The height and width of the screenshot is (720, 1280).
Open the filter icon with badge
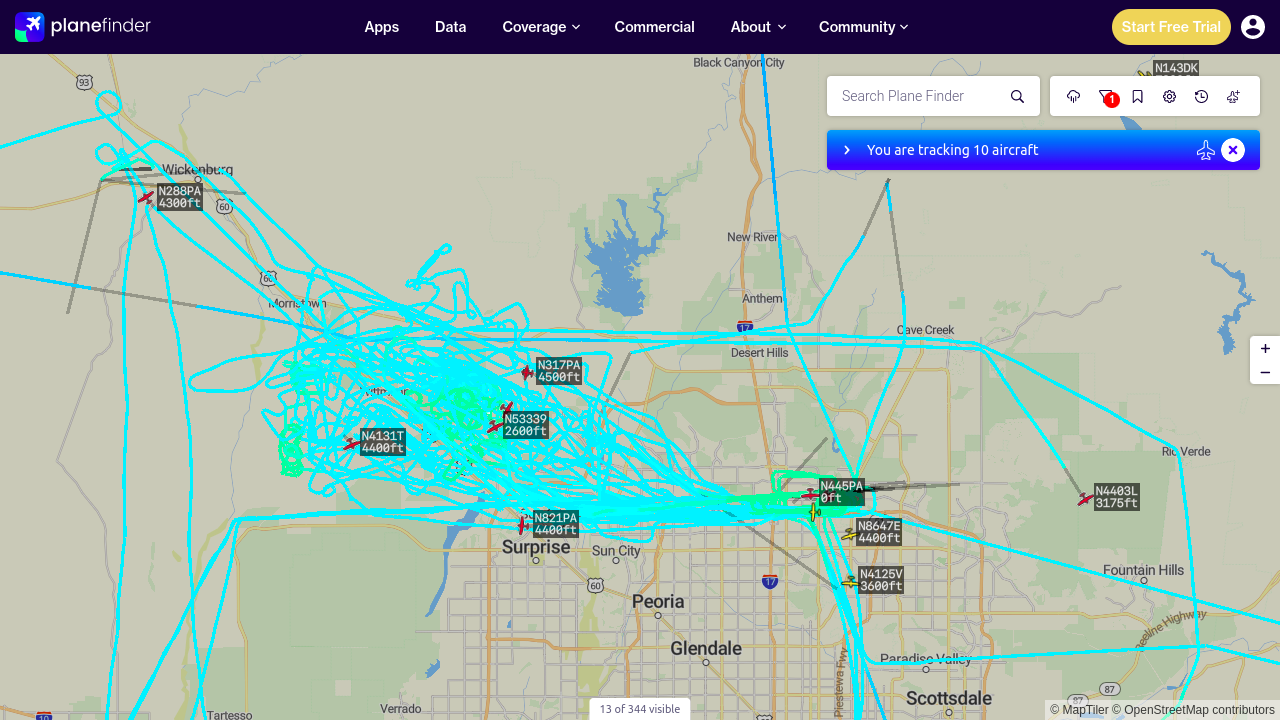[1106, 97]
